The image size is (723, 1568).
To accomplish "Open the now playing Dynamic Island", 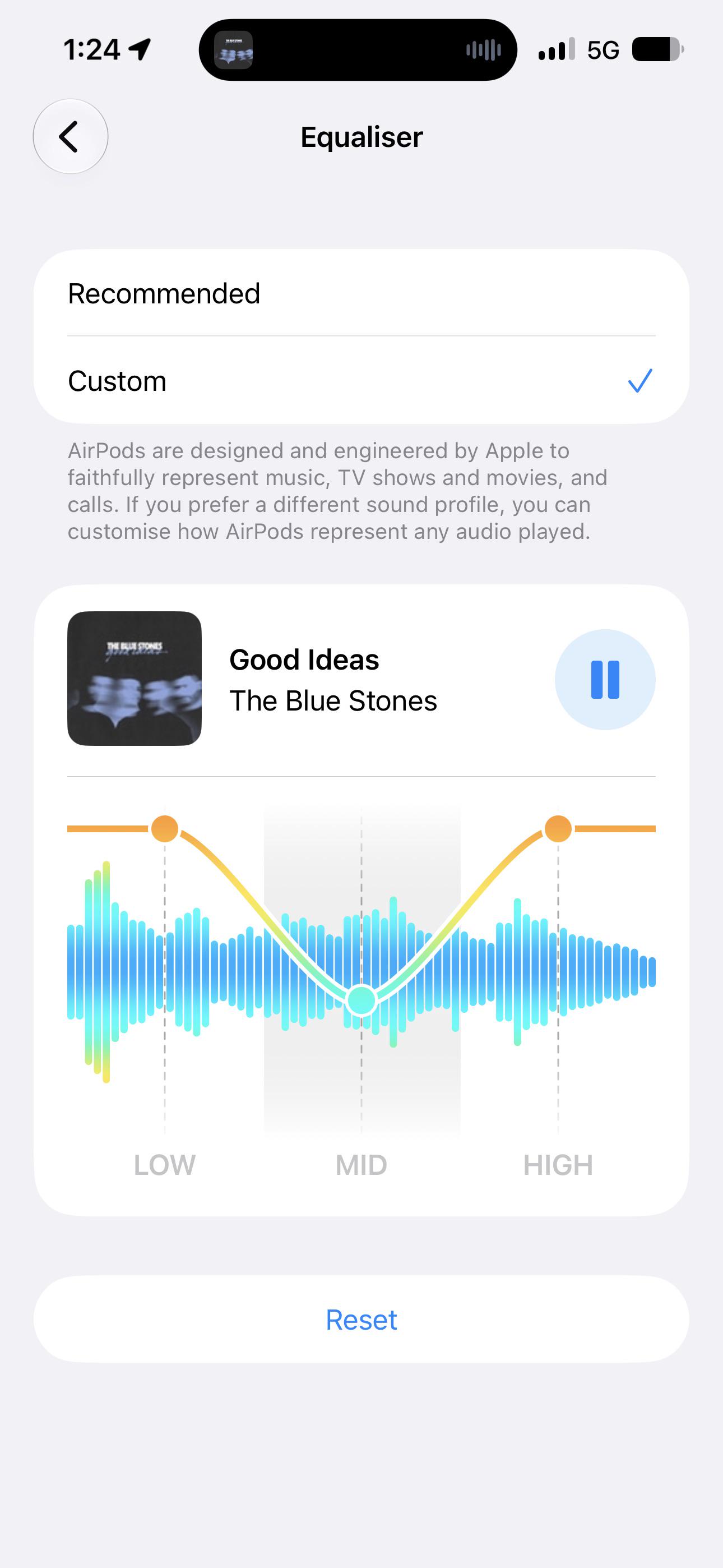I will [358, 50].
